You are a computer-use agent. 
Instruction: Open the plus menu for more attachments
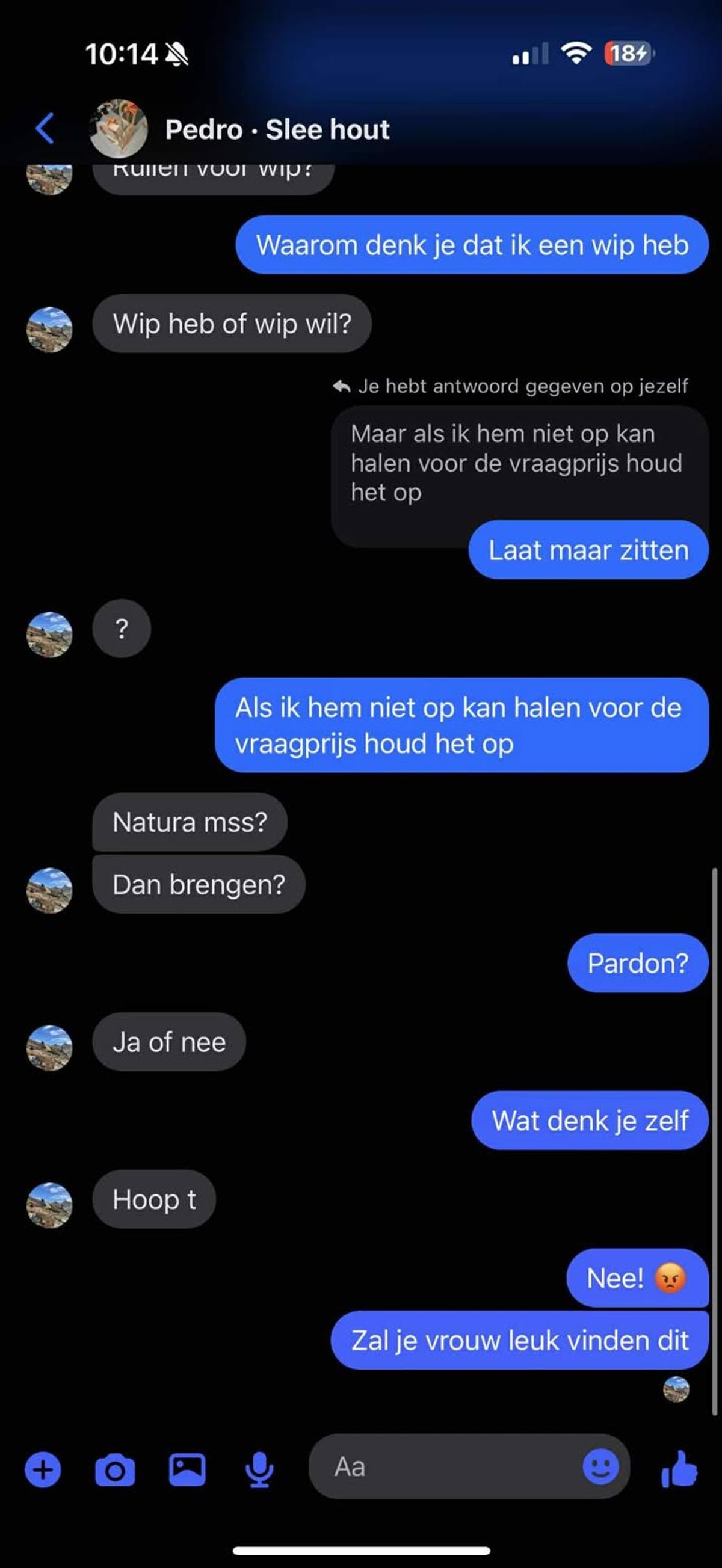click(43, 1470)
